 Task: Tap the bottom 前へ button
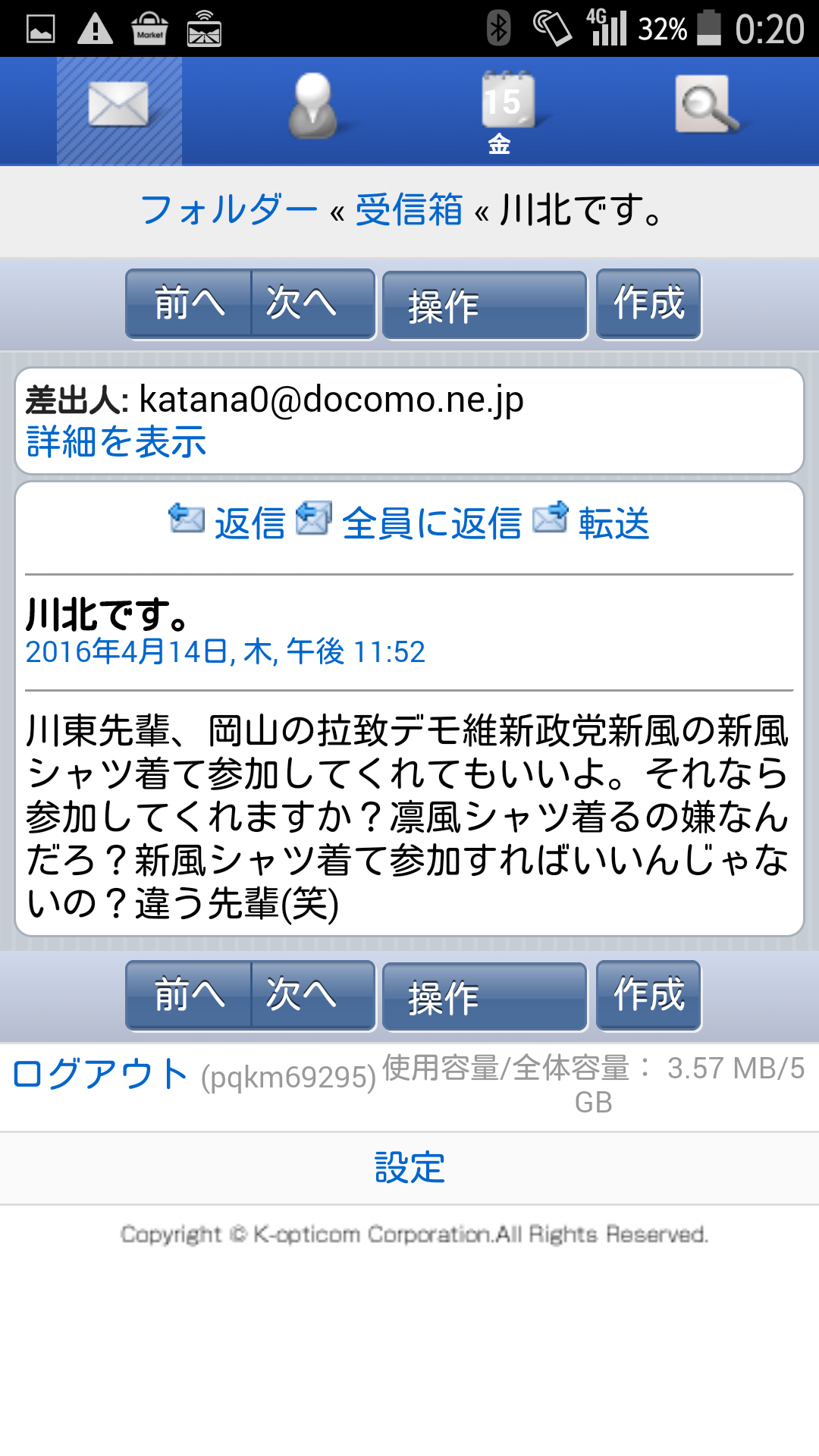point(189,995)
